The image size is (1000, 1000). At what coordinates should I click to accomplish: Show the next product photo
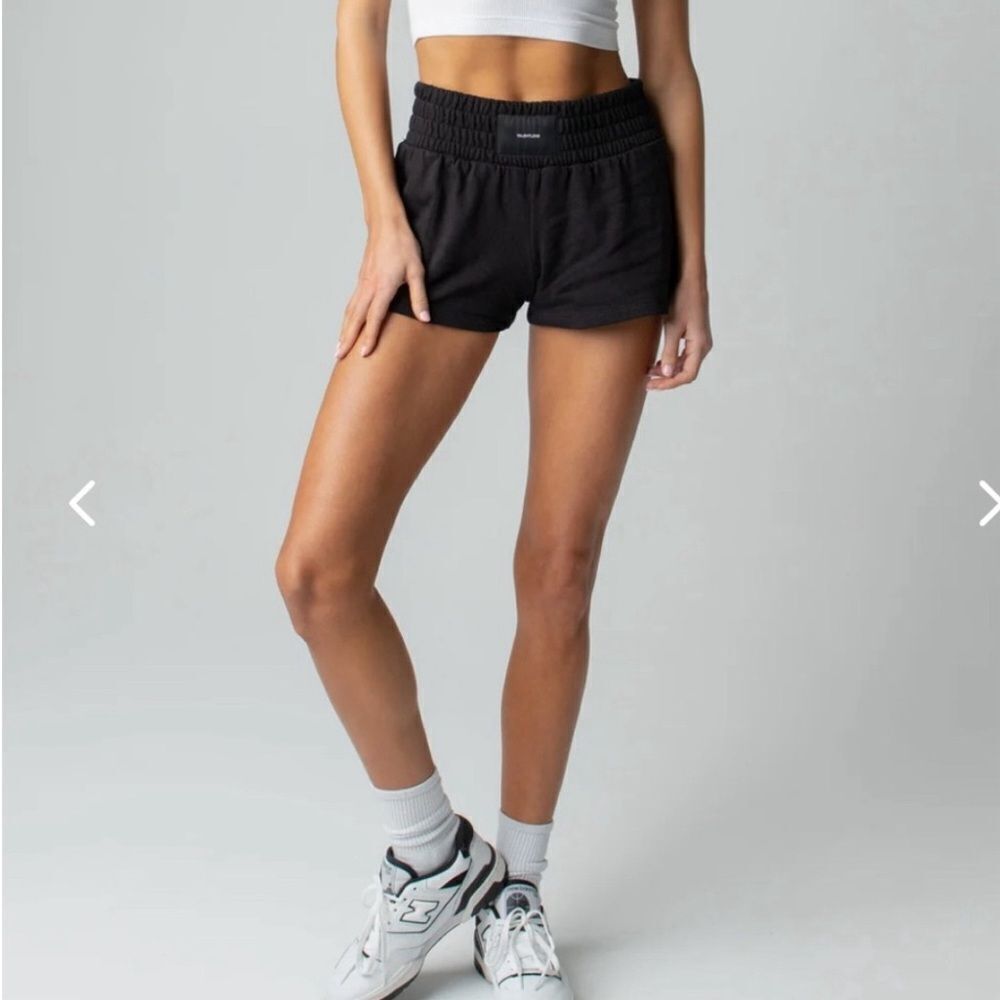tap(988, 503)
